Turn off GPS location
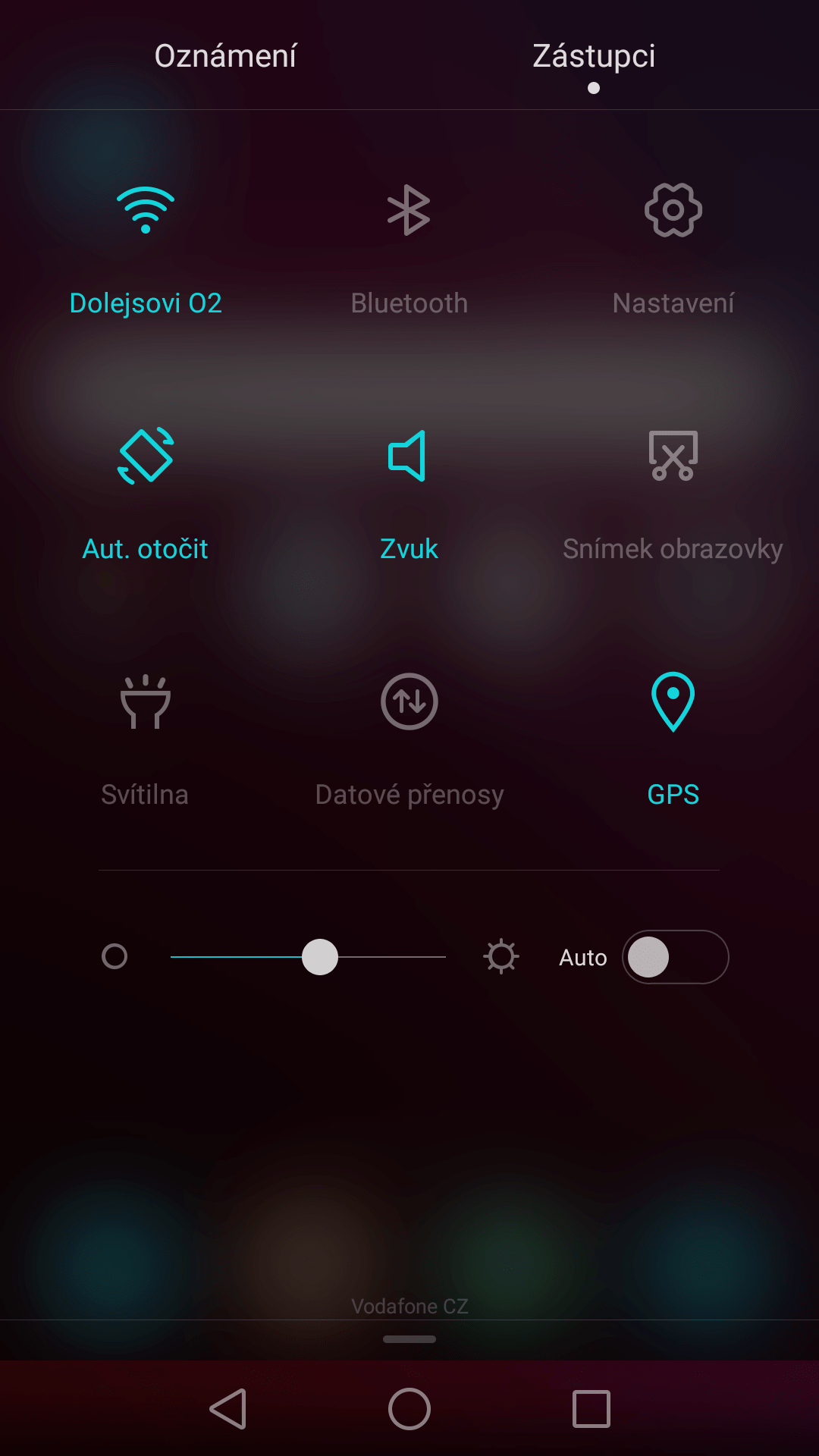The width and height of the screenshot is (819, 1456). (x=673, y=701)
